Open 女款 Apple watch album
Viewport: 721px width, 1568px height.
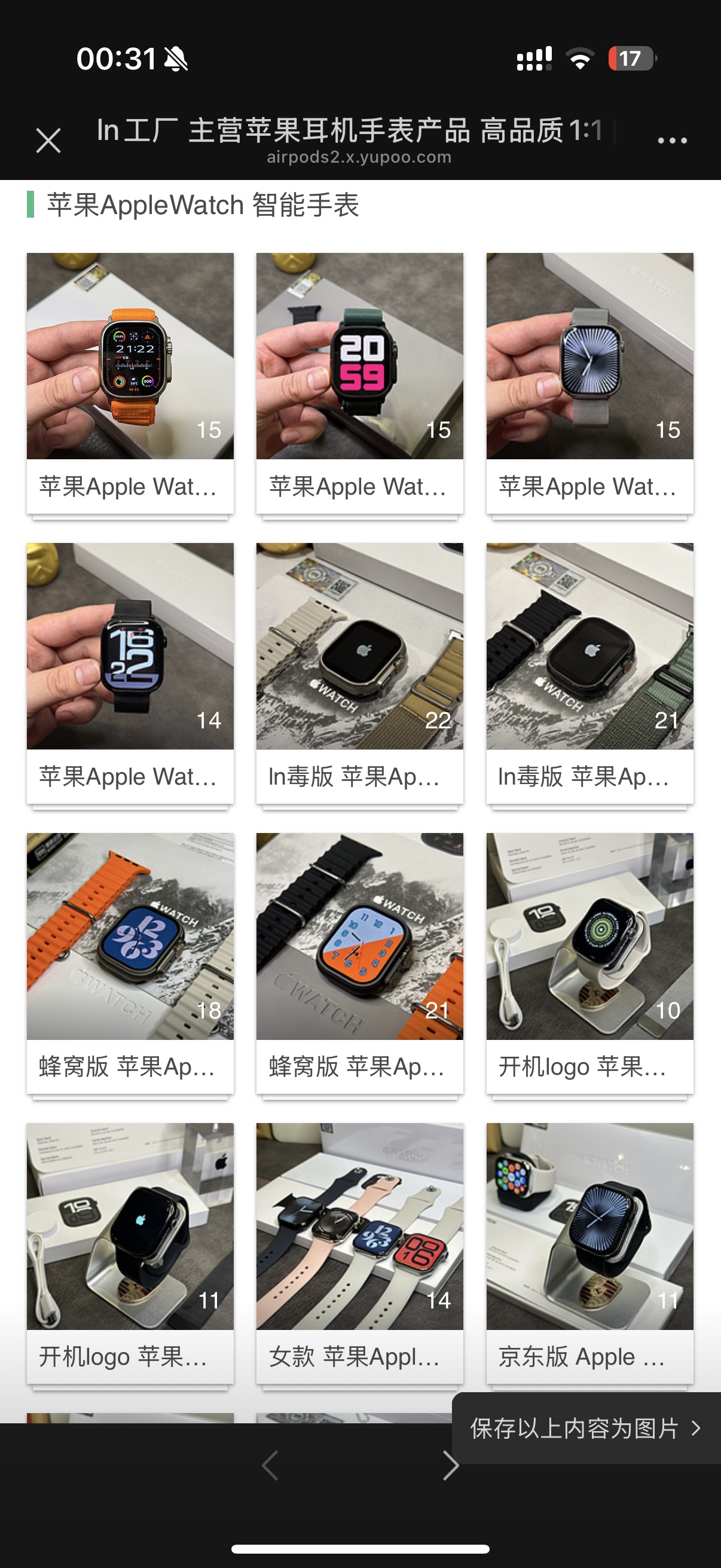359,1226
